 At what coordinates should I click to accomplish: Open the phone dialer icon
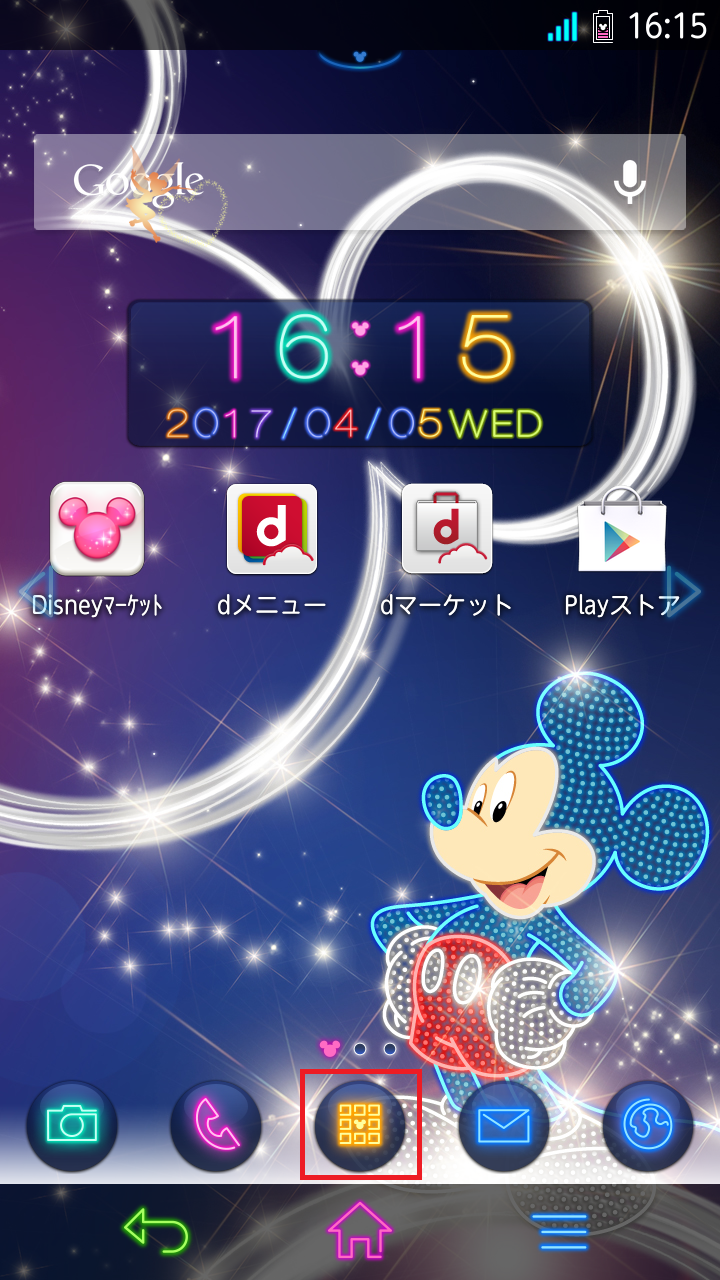[x=218, y=1124]
